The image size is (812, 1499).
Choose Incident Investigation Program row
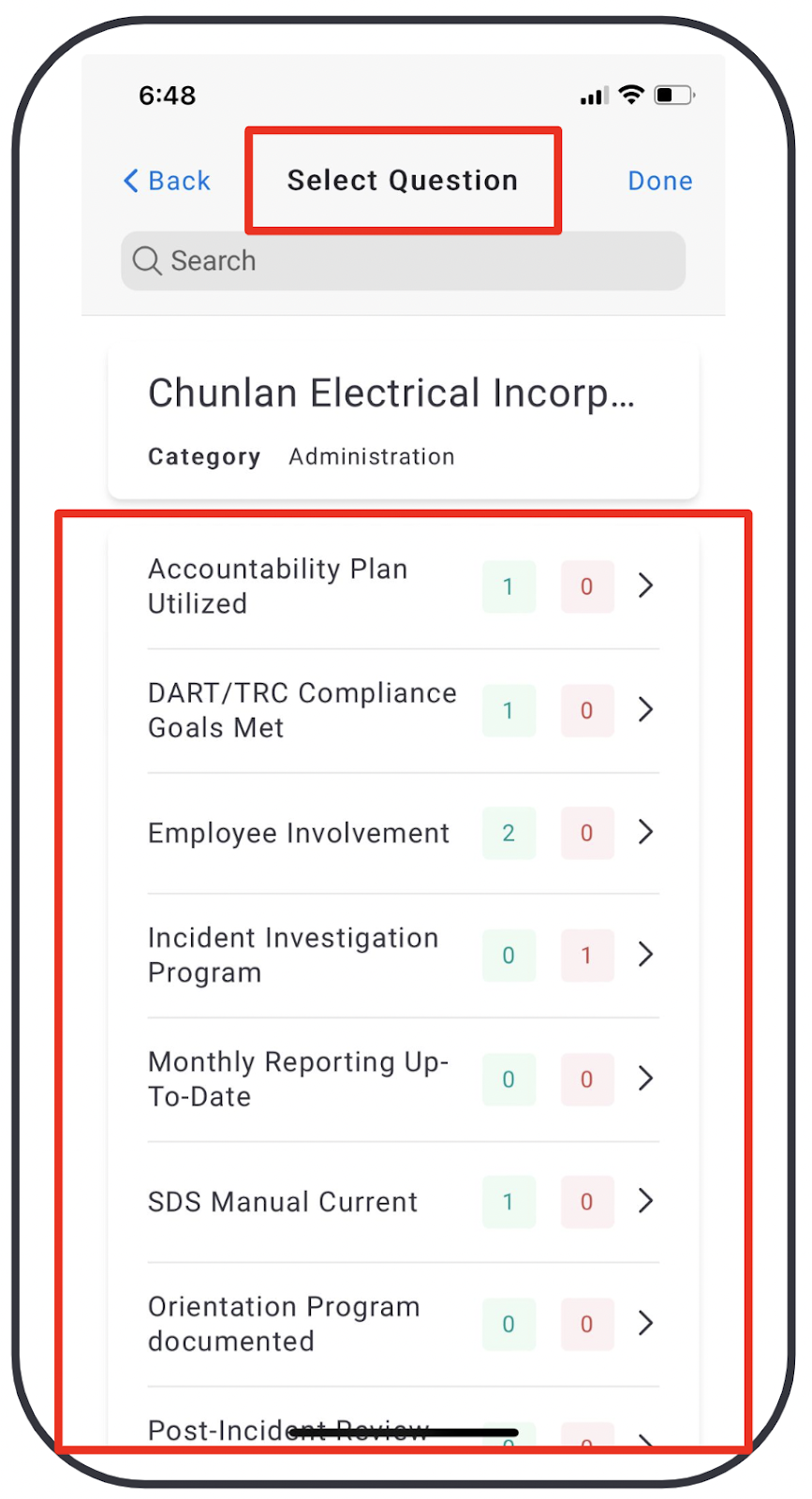[x=403, y=956]
